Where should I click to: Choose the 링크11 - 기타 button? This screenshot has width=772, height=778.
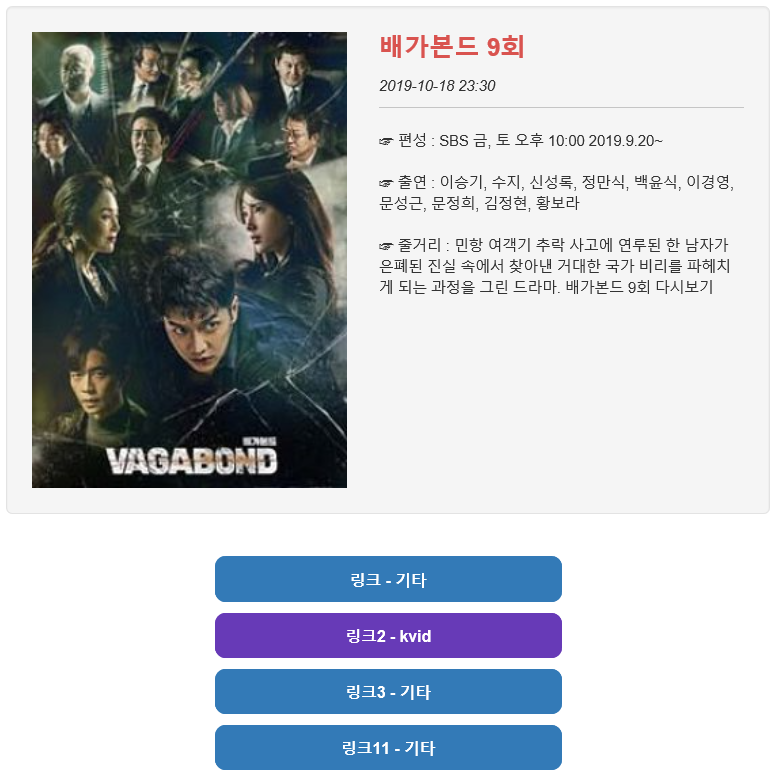tap(388, 747)
